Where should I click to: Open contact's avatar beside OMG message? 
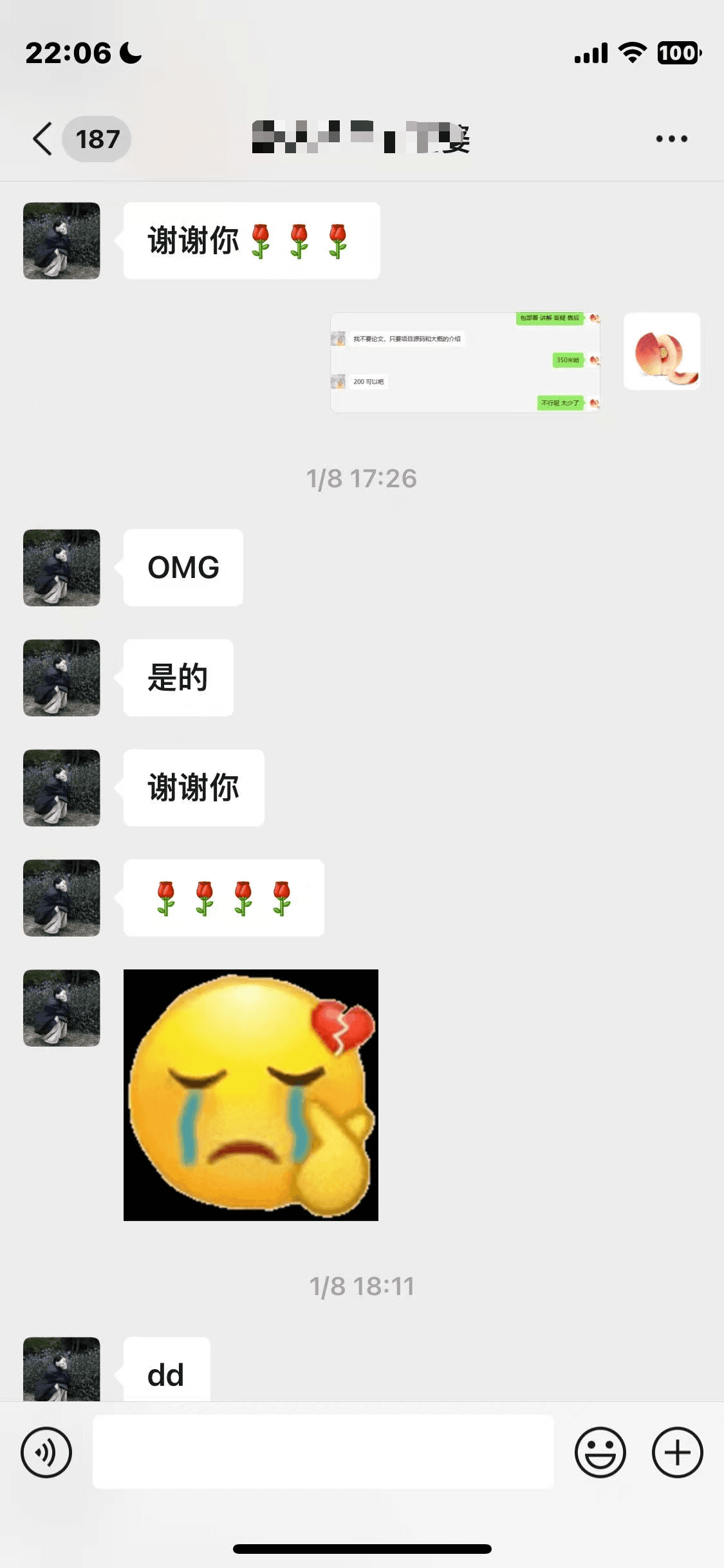[62, 568]
